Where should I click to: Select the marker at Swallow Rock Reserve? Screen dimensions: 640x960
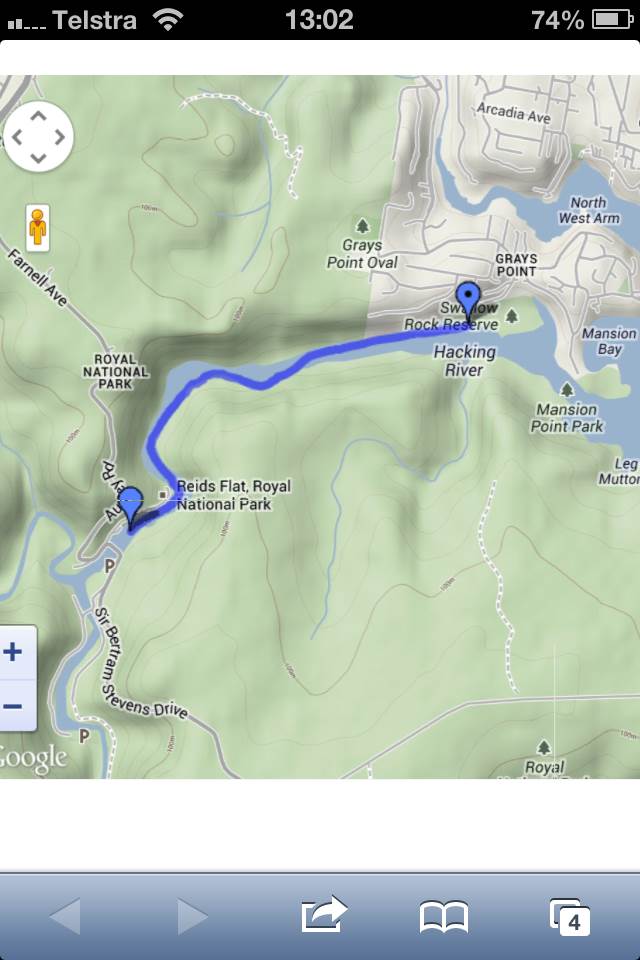click(x=467, y=300)
